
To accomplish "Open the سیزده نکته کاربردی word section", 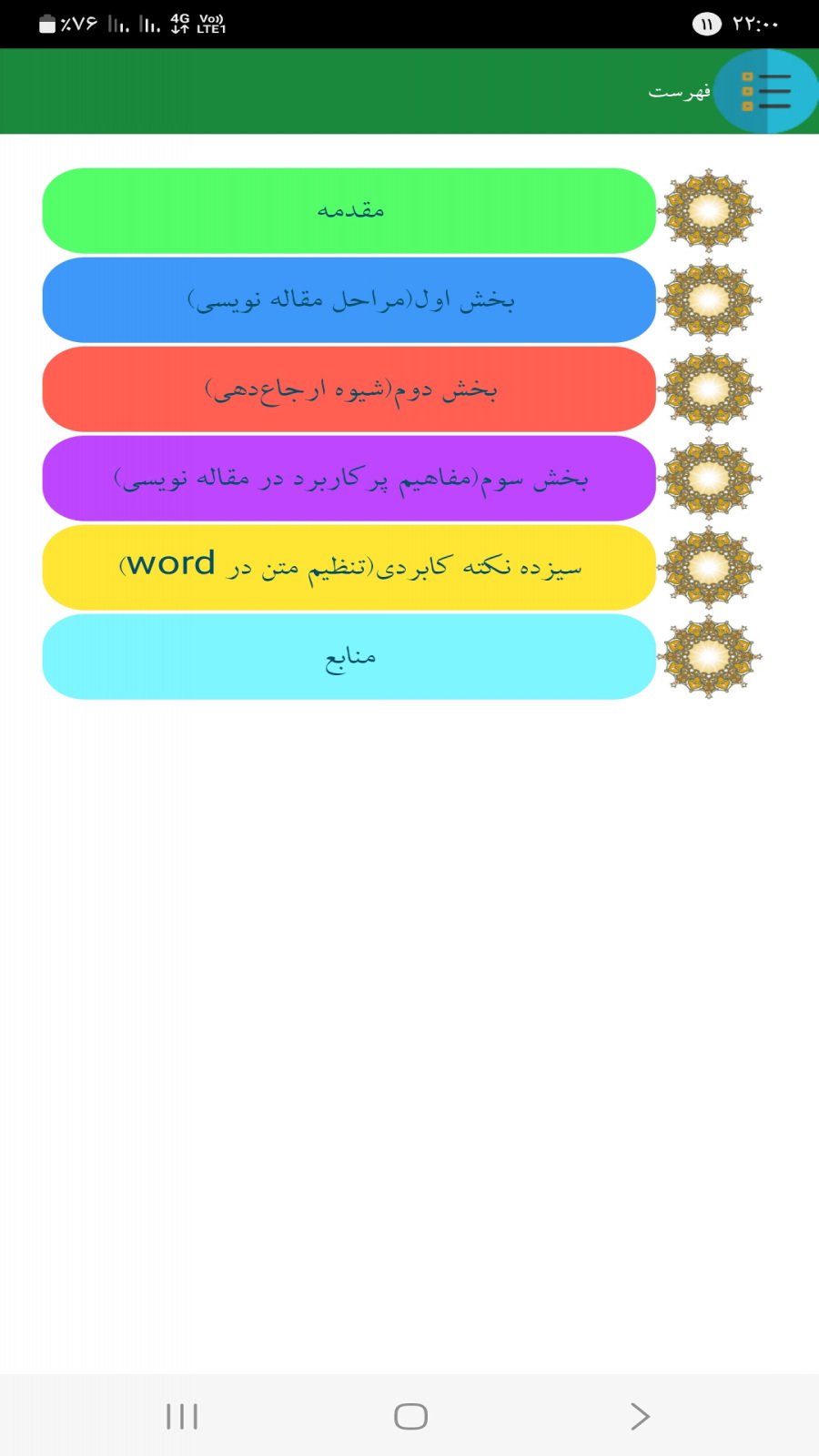I will pos(349,567).
